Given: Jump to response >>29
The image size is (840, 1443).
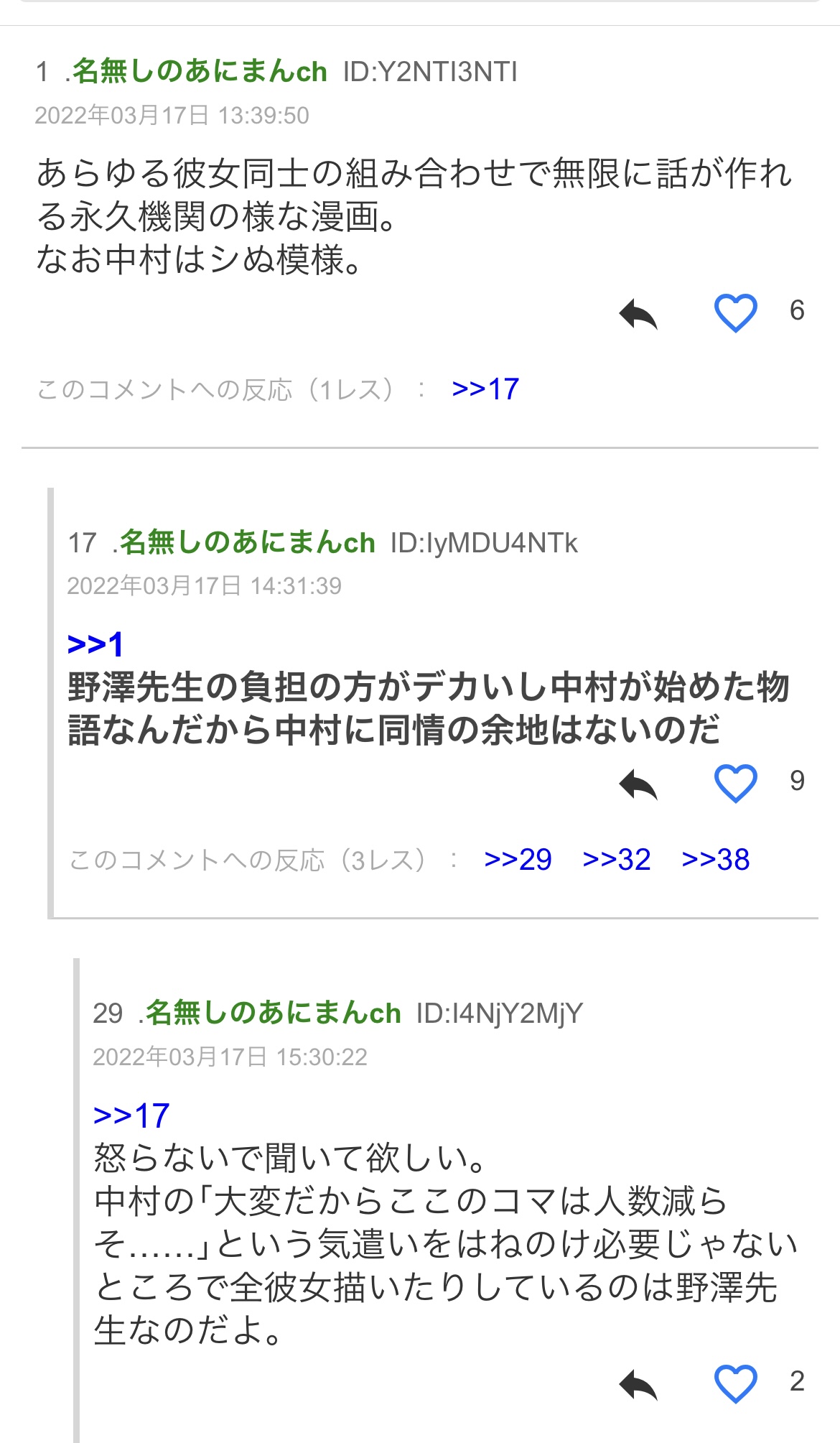Looking at the screenshot, I should coord(518,860).
